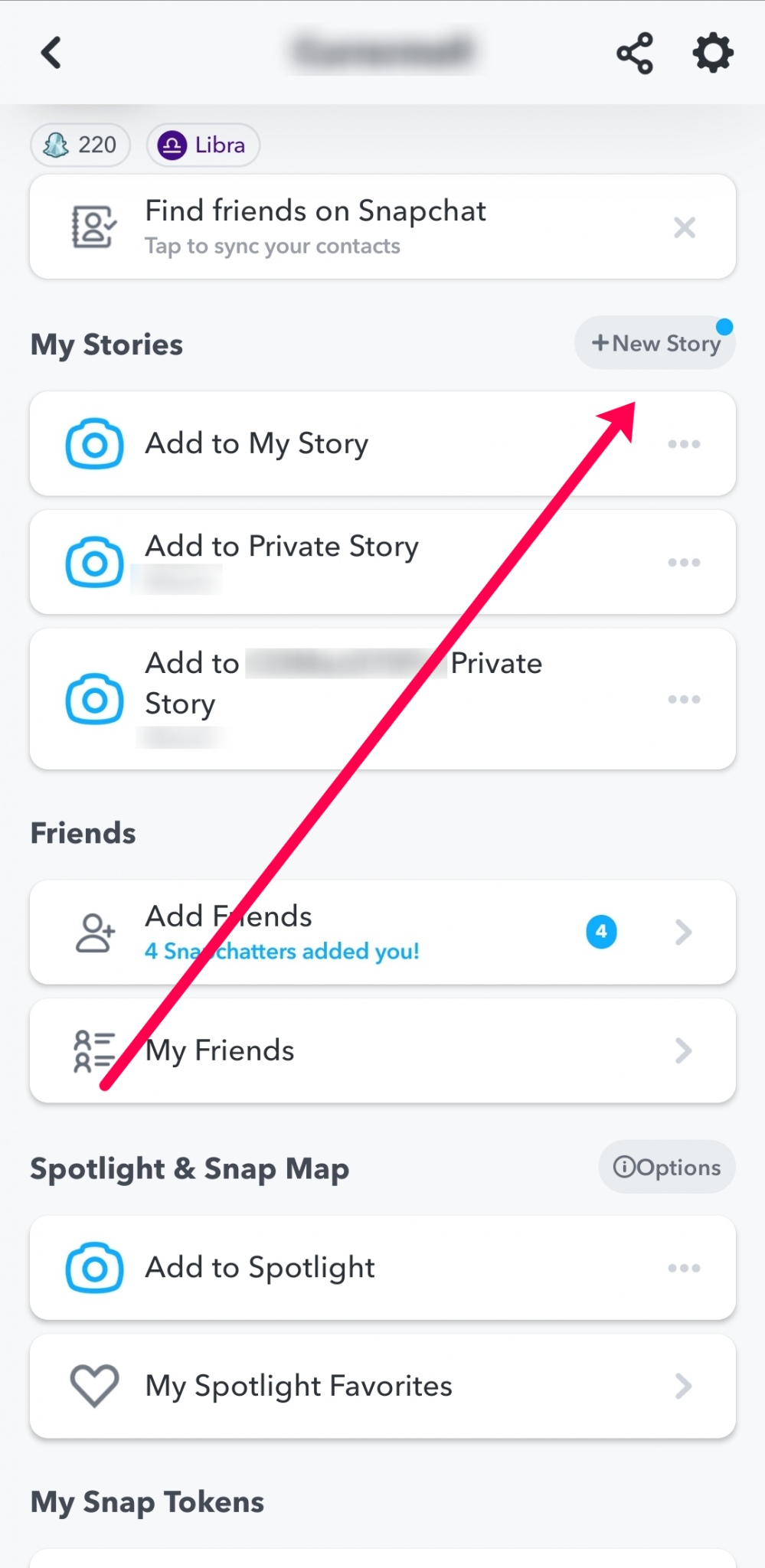Image resolution: width=765 pixels, height=1568 pixels.
Task: Open the three-dot menu for Add to Private Story
Action: 684,562
